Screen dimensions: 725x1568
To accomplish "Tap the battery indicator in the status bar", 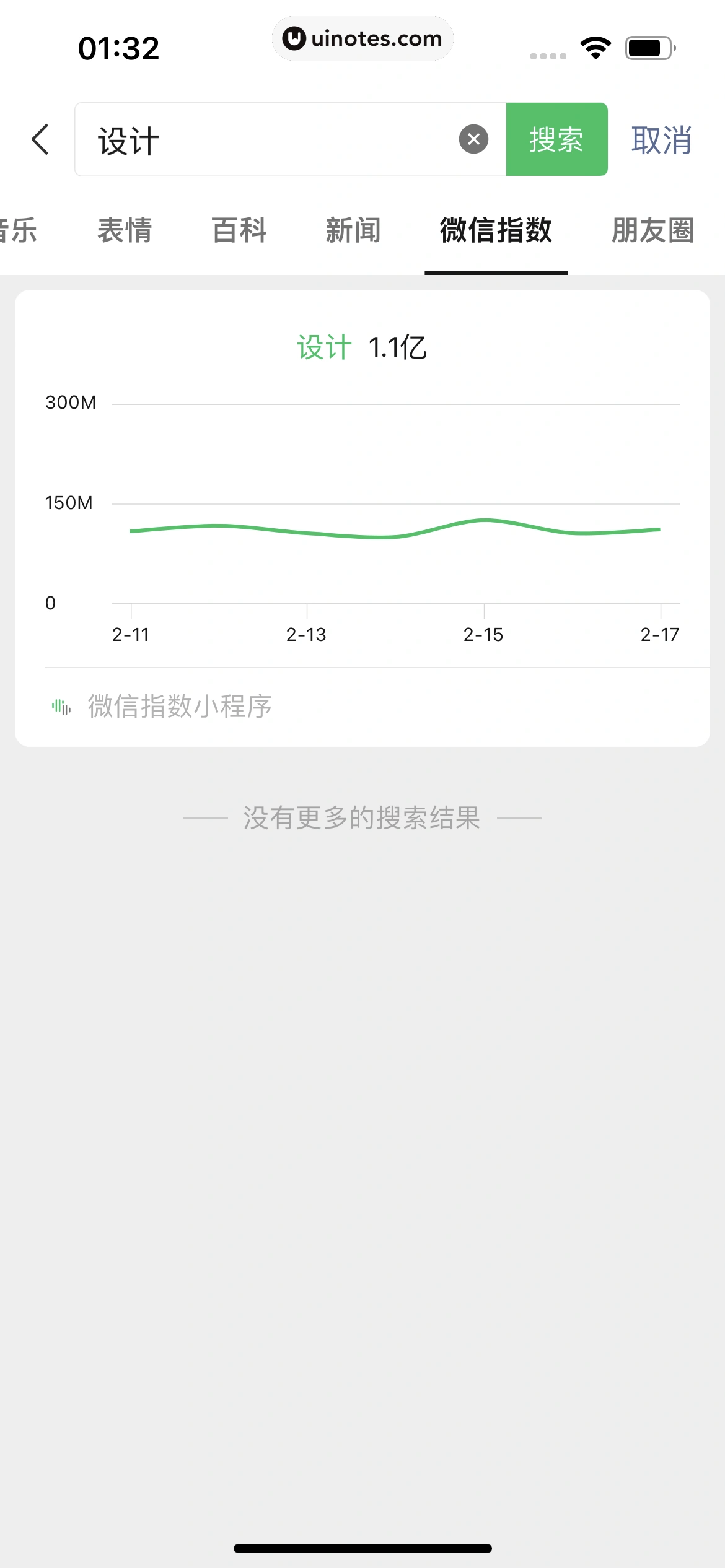I will pos(648,46).
